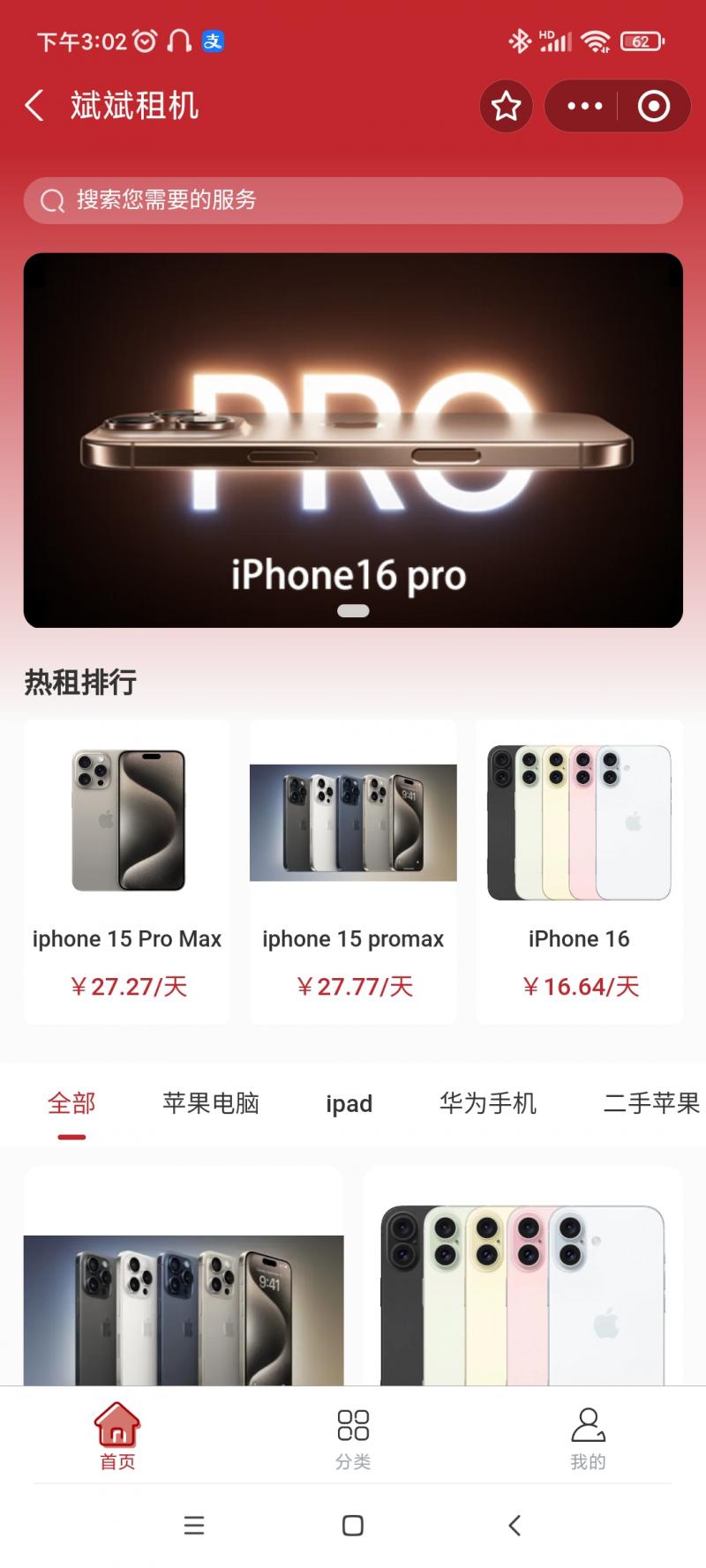
Task: Switch to the 二手苹果 tab
Action: [x=651, y=1103]
